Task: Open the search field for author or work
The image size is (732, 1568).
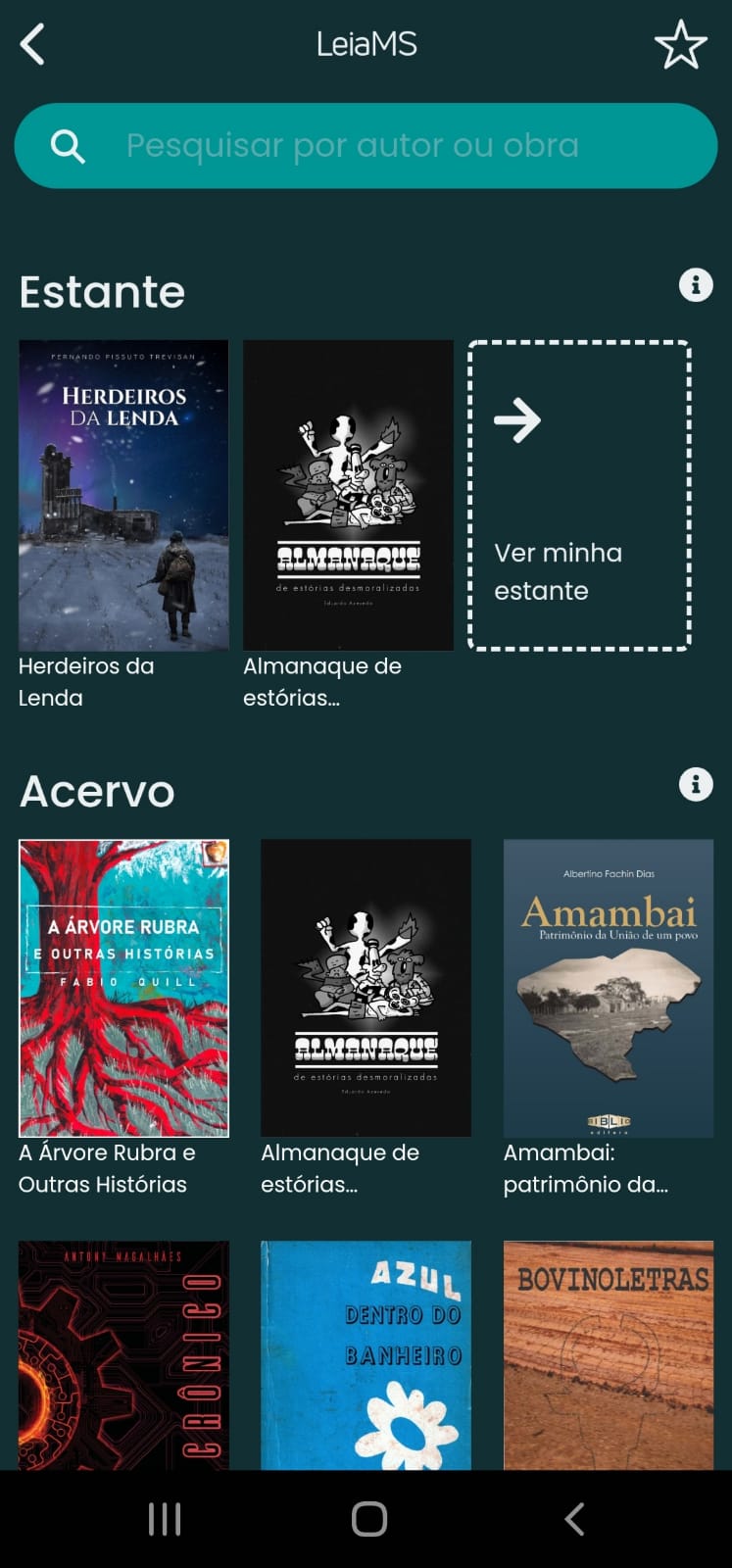Action: [x=366, y=146]
